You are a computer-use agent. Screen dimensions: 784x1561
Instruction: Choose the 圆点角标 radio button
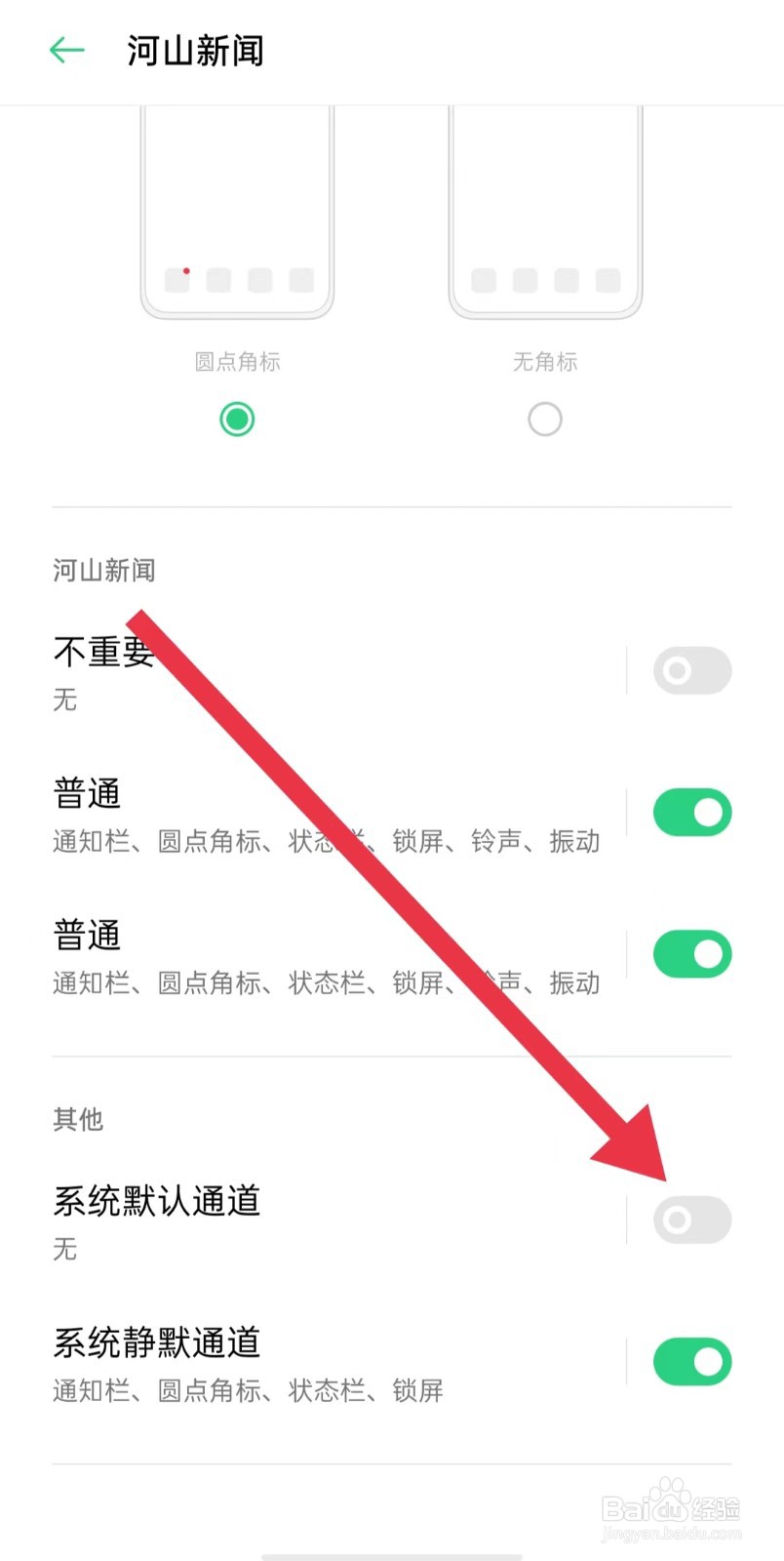click(x=237, y=419)
